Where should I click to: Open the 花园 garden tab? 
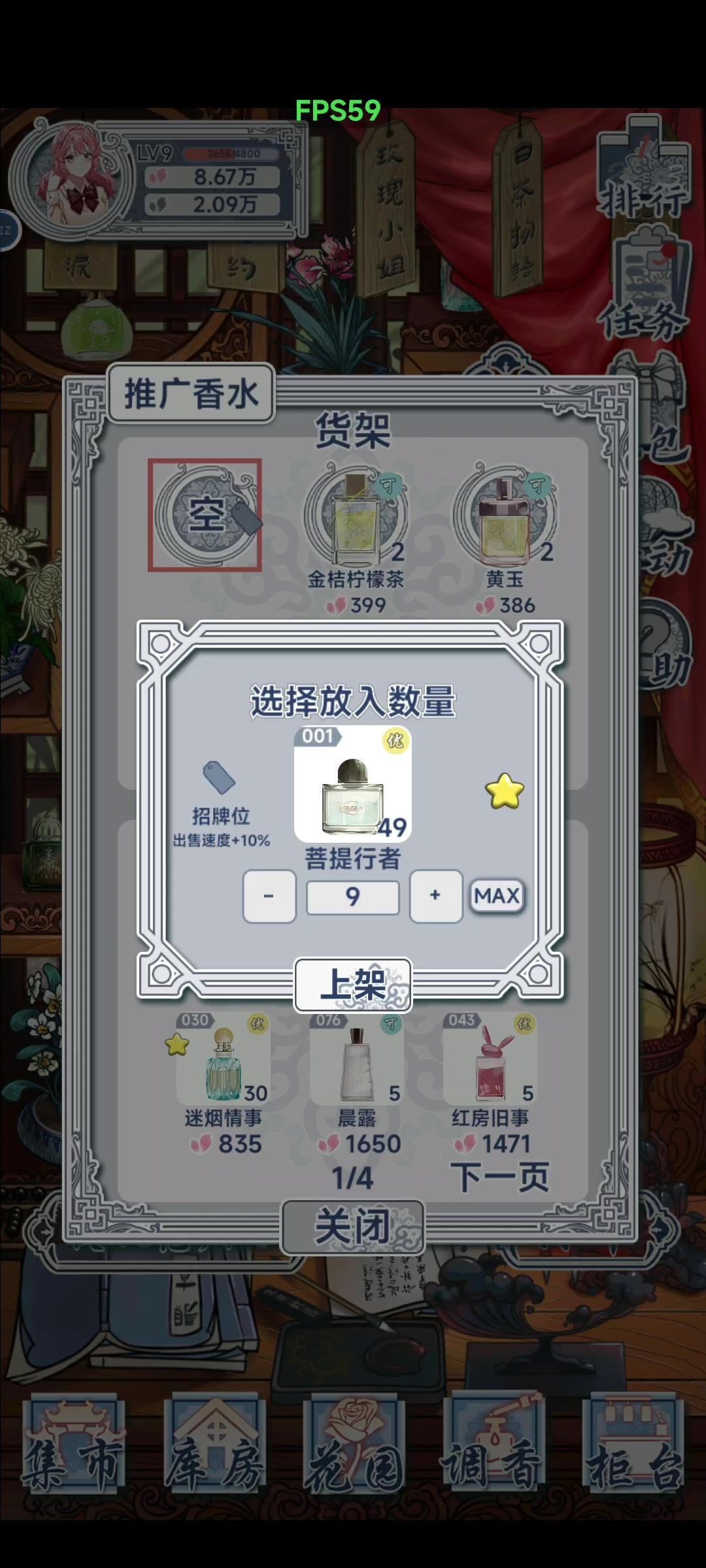click(x=354, y=1445)
